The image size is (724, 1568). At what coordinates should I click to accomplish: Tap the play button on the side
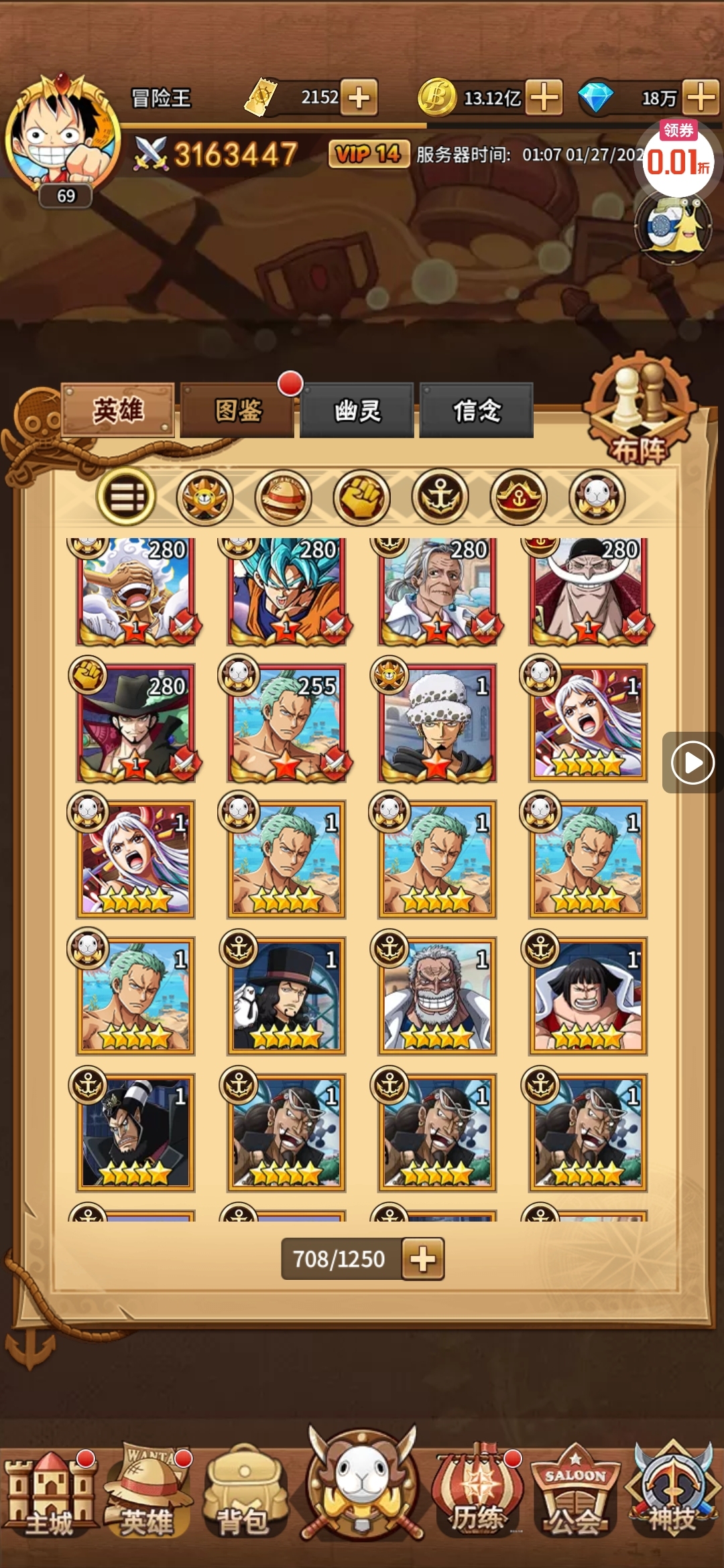[692, 763]
